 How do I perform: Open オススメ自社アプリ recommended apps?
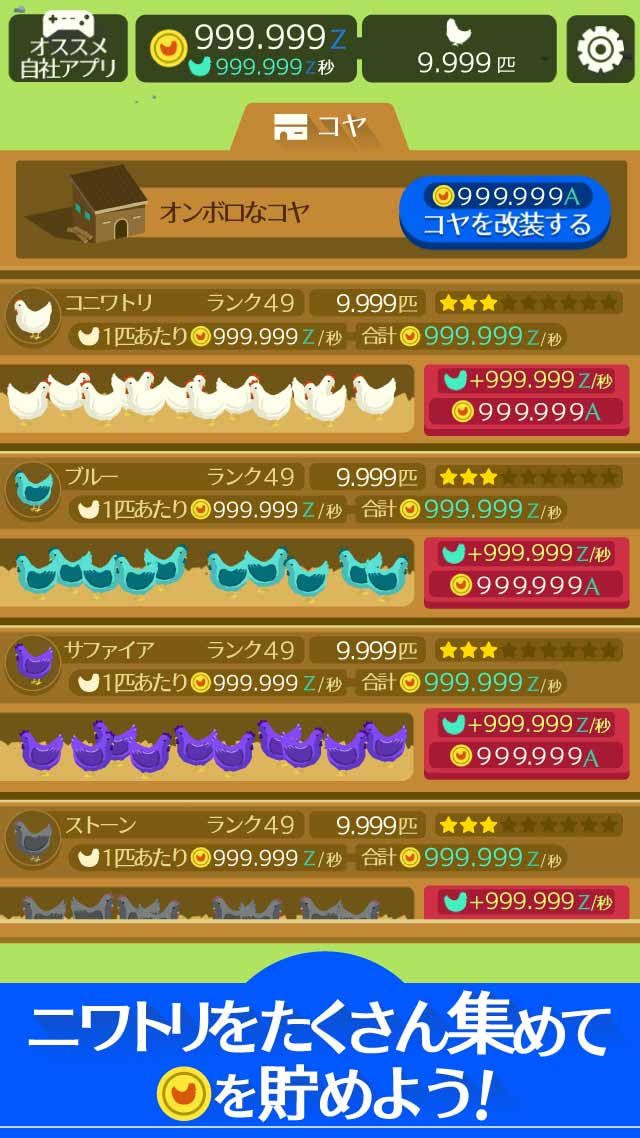(x=68, y=48)
